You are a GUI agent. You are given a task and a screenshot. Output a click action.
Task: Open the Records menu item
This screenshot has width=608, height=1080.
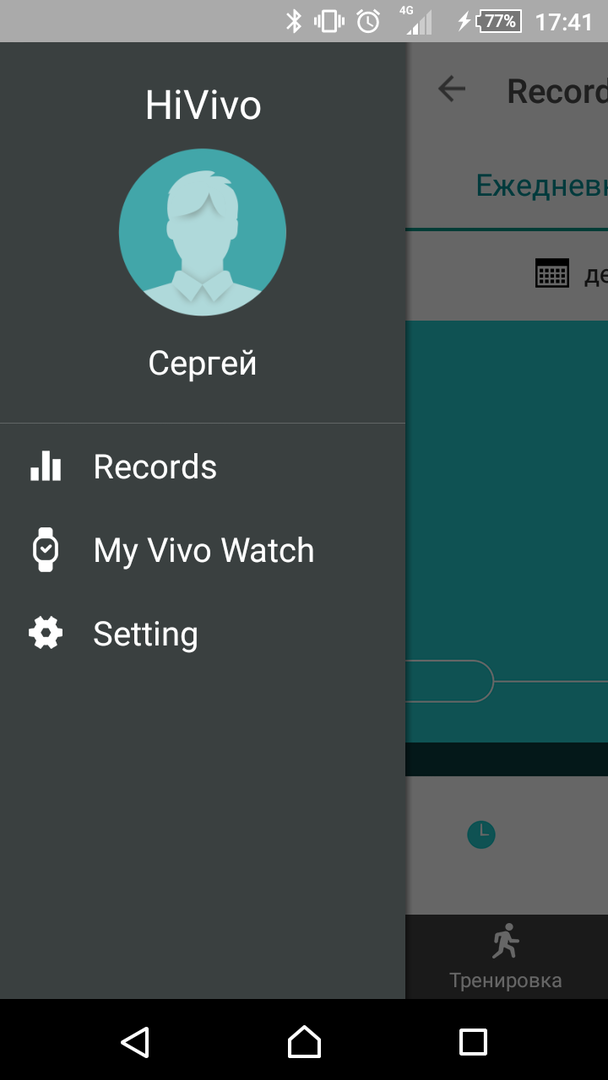point(155,467)
